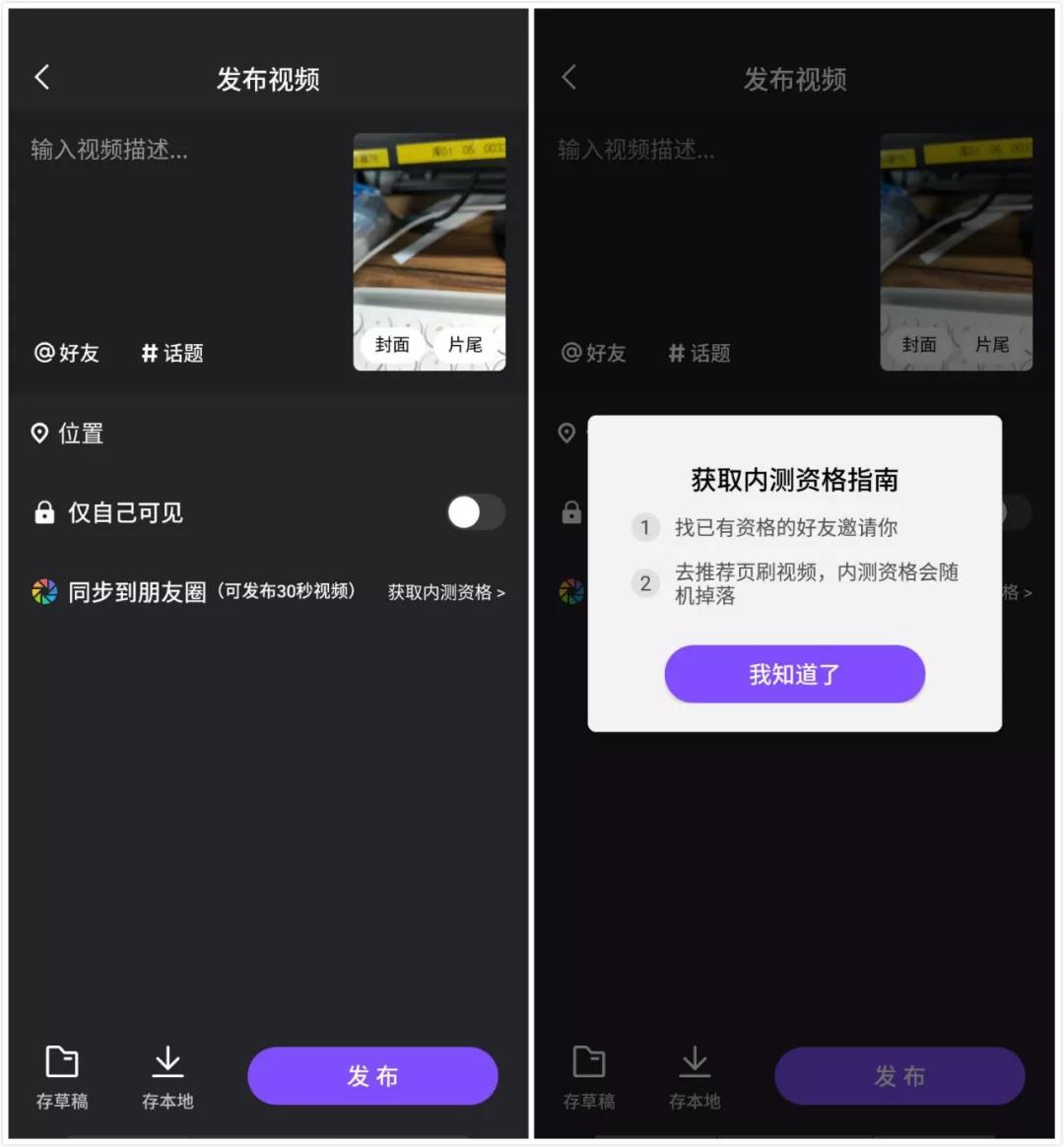This screenshot has width=1064, height=1147.
Task: Expand 获取内测资格 beta access details
Action: coord(445,592)
